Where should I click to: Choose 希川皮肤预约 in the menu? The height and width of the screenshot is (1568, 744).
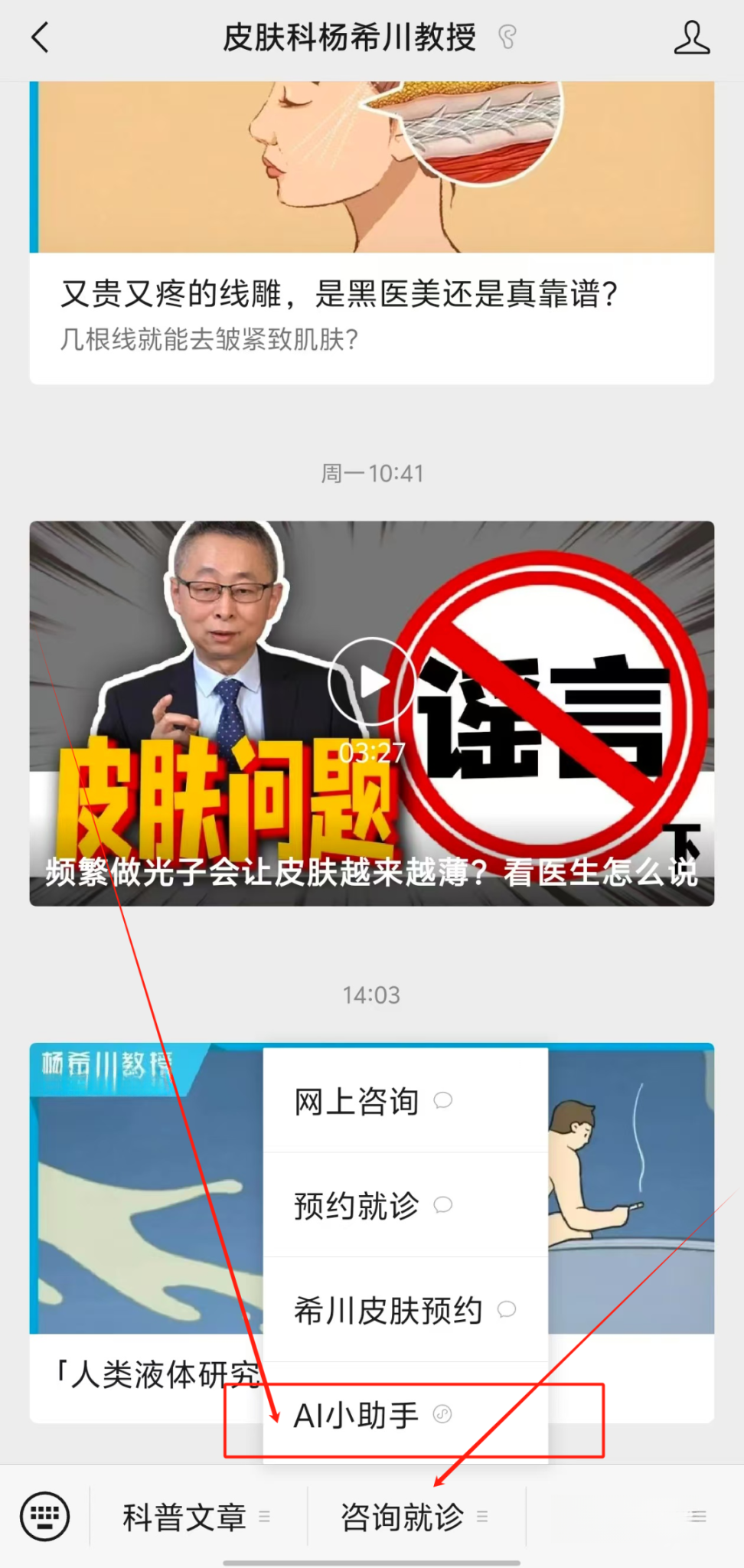pos(406,1309)
